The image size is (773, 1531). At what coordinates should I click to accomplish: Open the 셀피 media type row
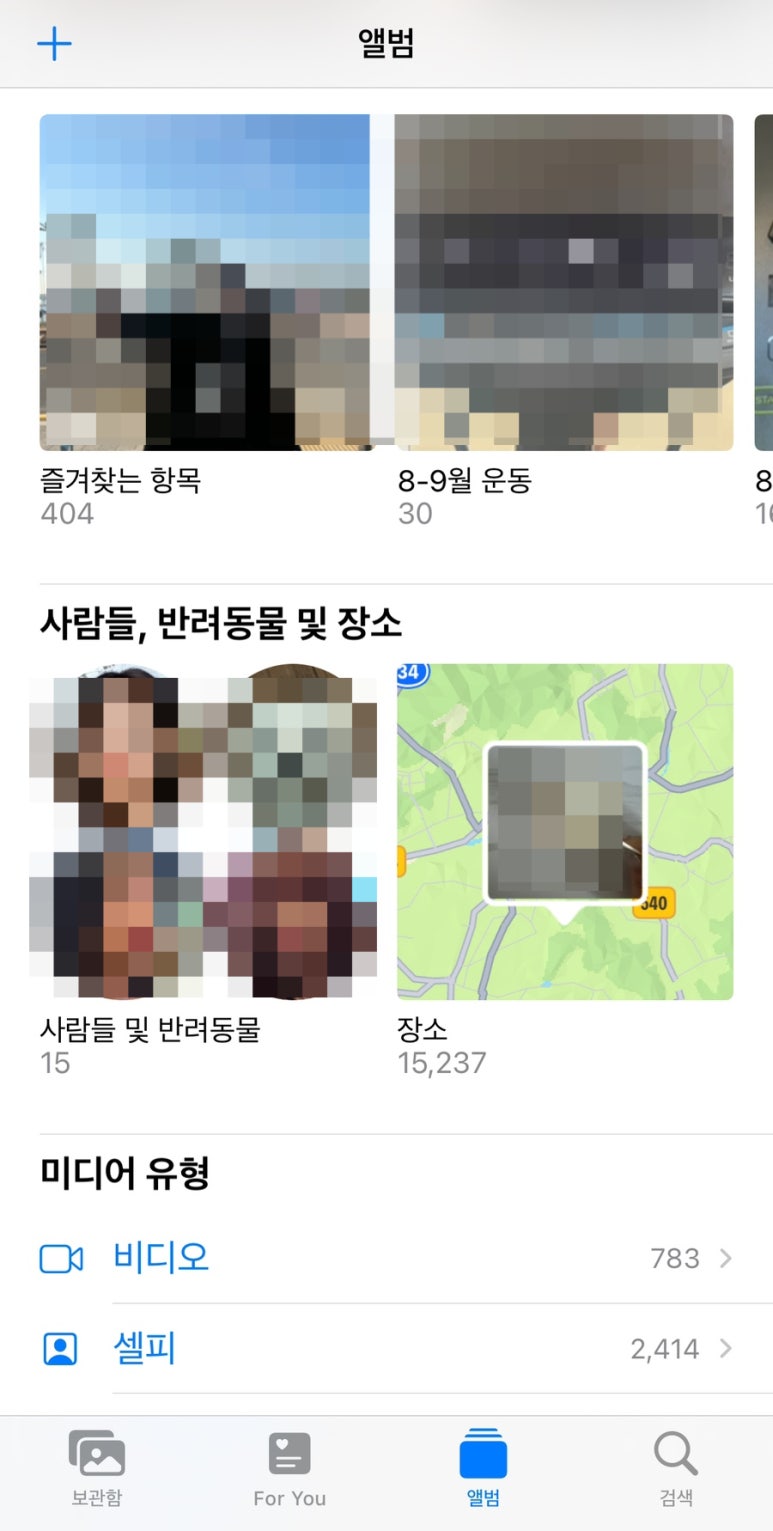[x=386, y=1349]
